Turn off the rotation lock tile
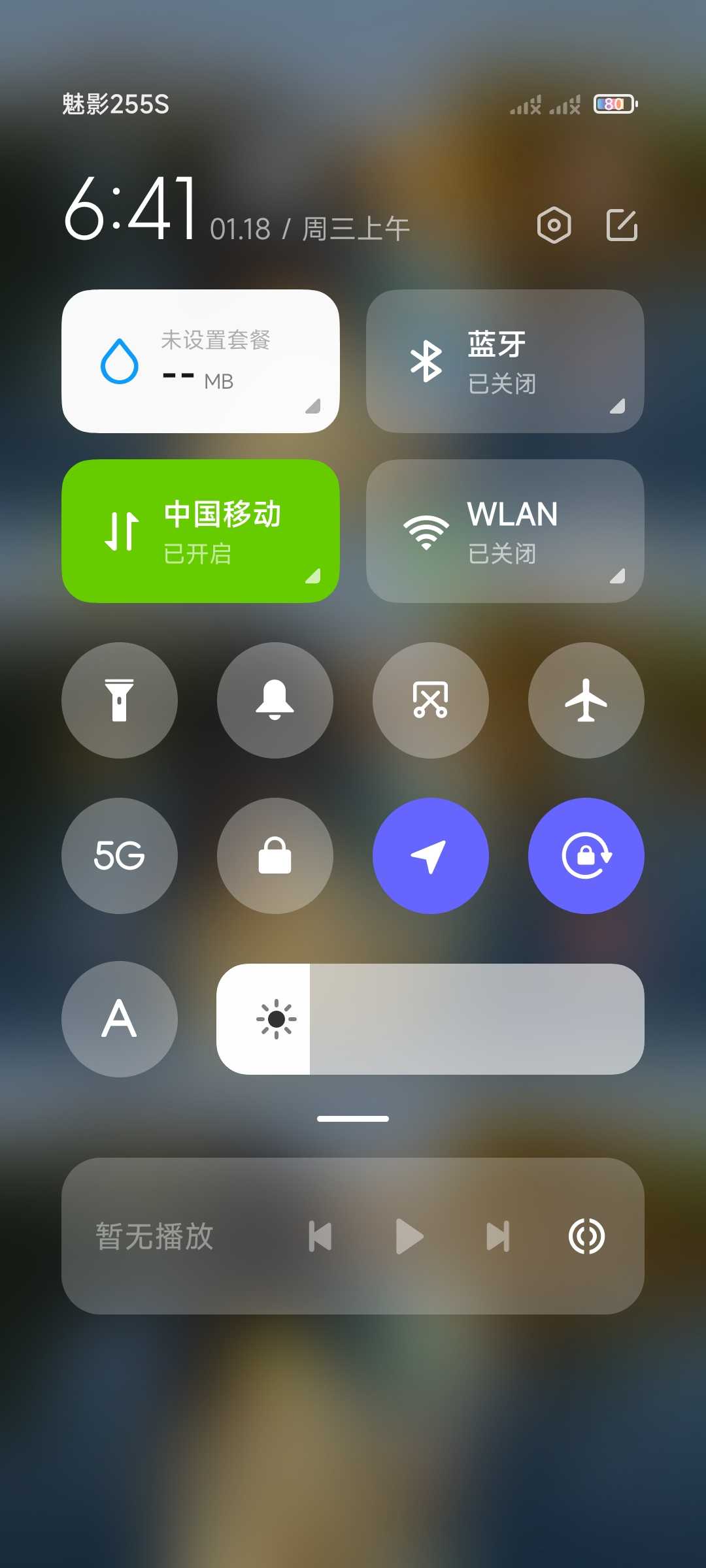This screenshot has height=1568, width=706. 586,856
